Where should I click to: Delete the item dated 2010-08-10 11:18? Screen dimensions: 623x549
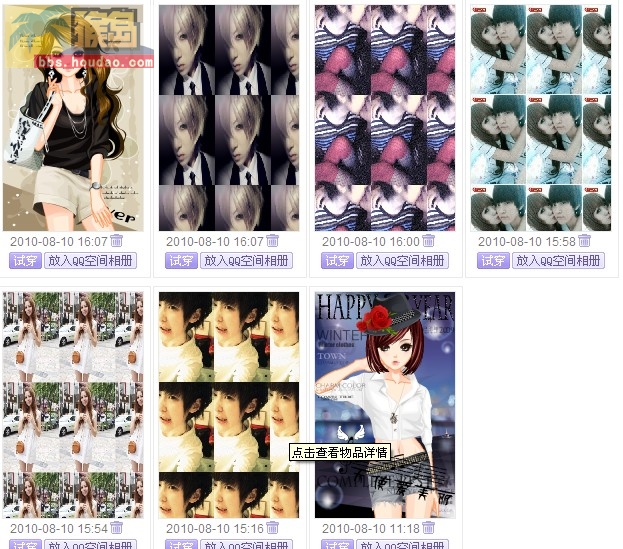click(x=429, y=528)
